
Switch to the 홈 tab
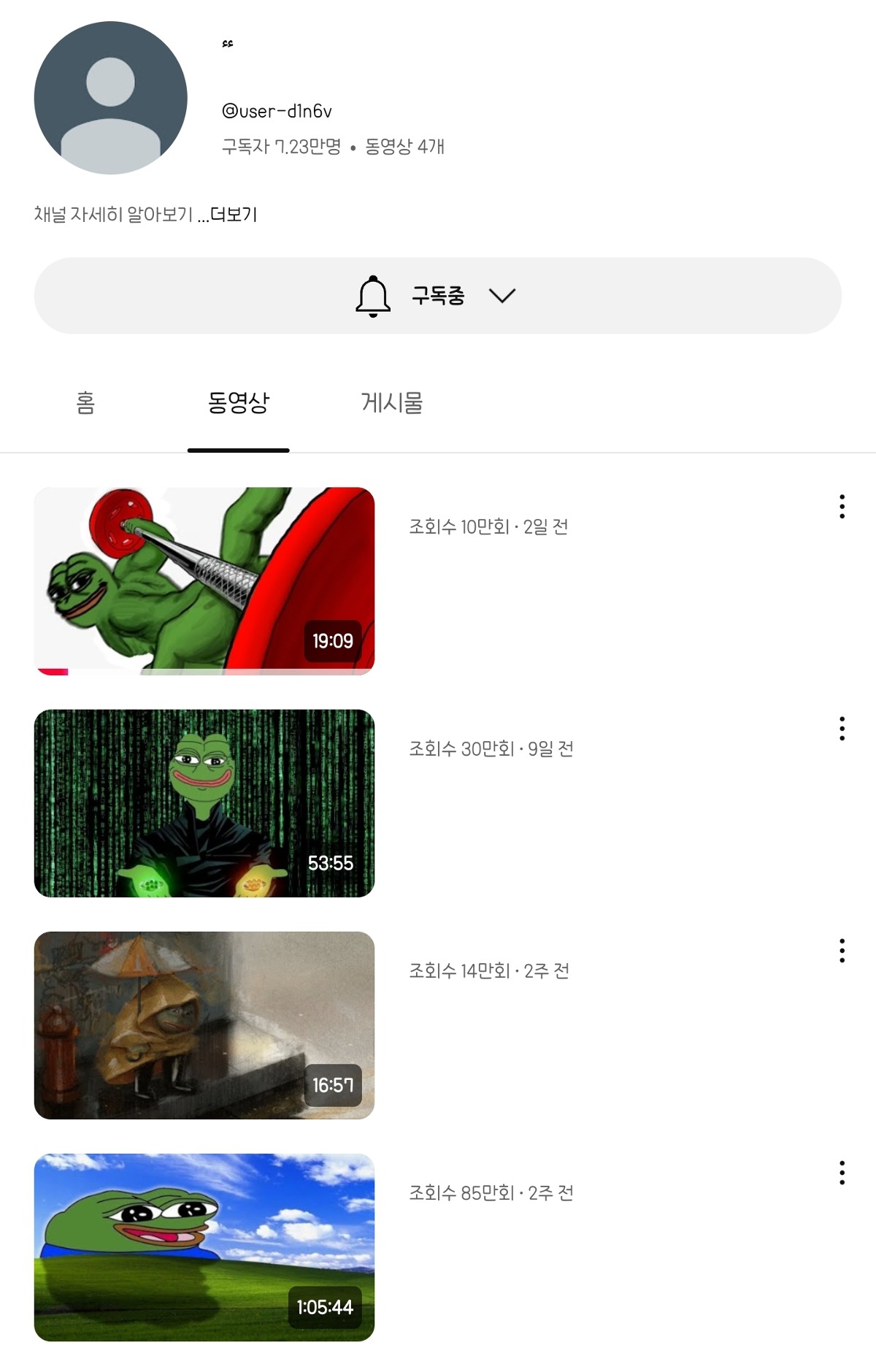coord(85,403)
